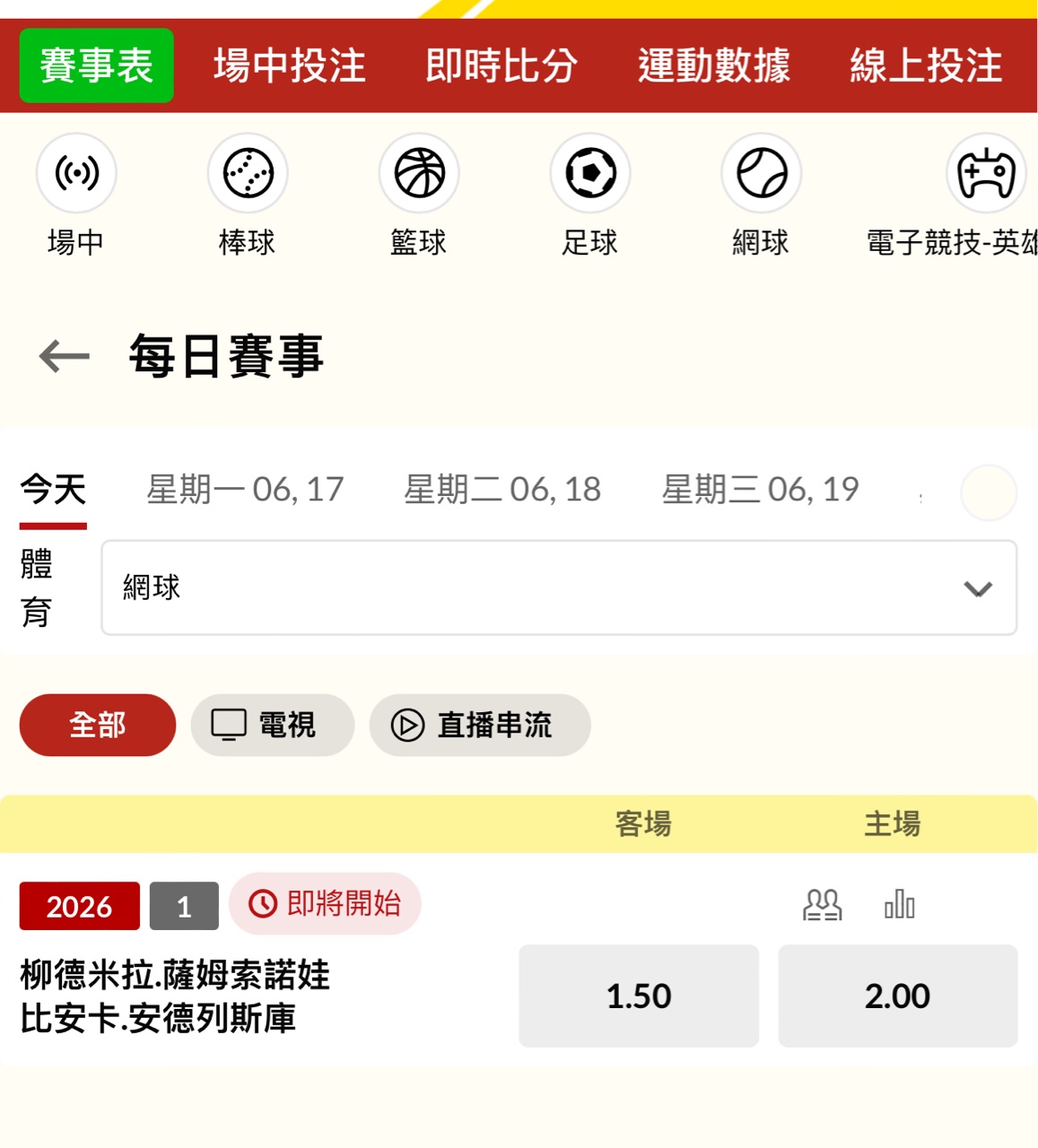Open 即時比分 tab
This screenshot has width=1038, height=1148.
tap(501, 65)
